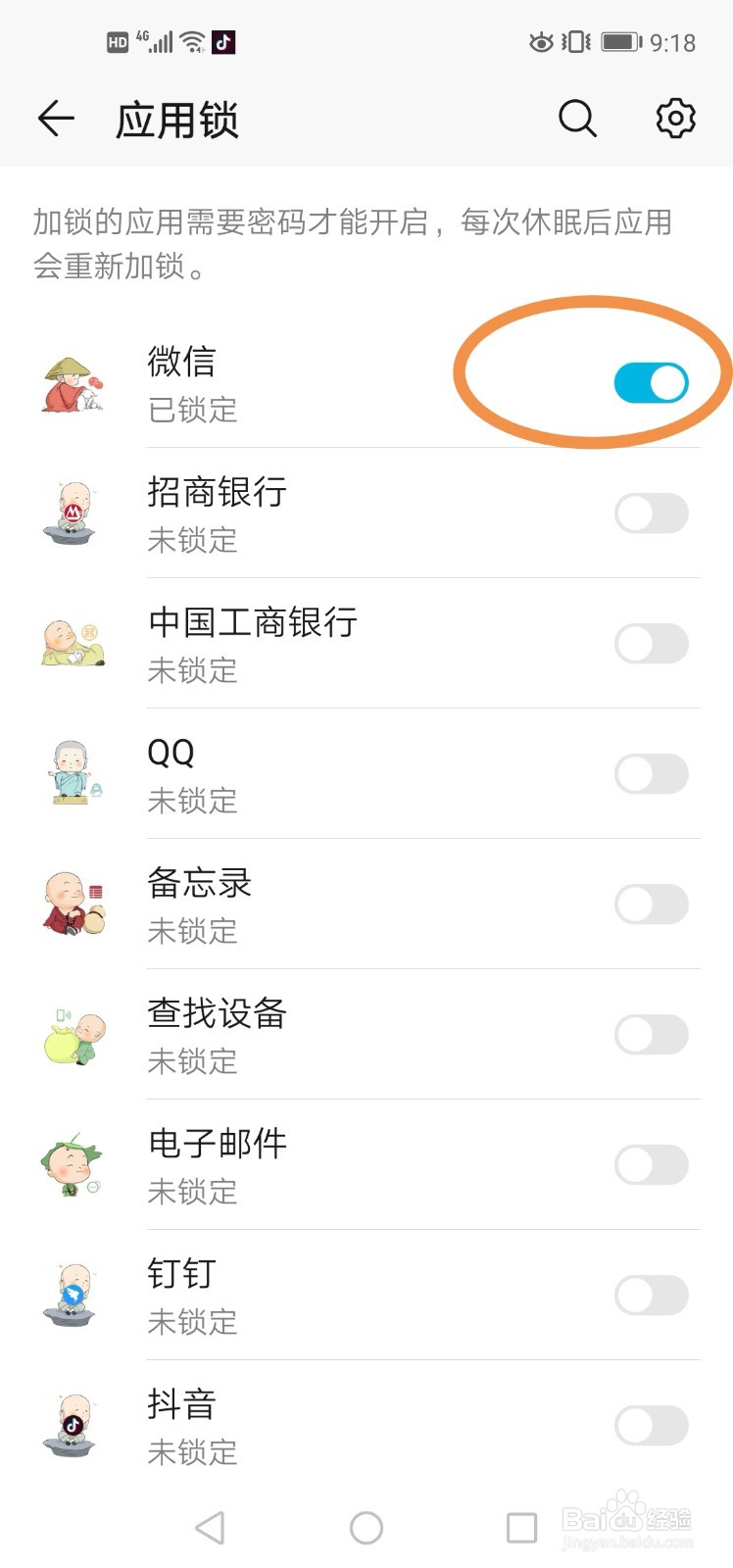Enable the lock for 招商银行
This screenshot has height=1568, width=733.
651,513
